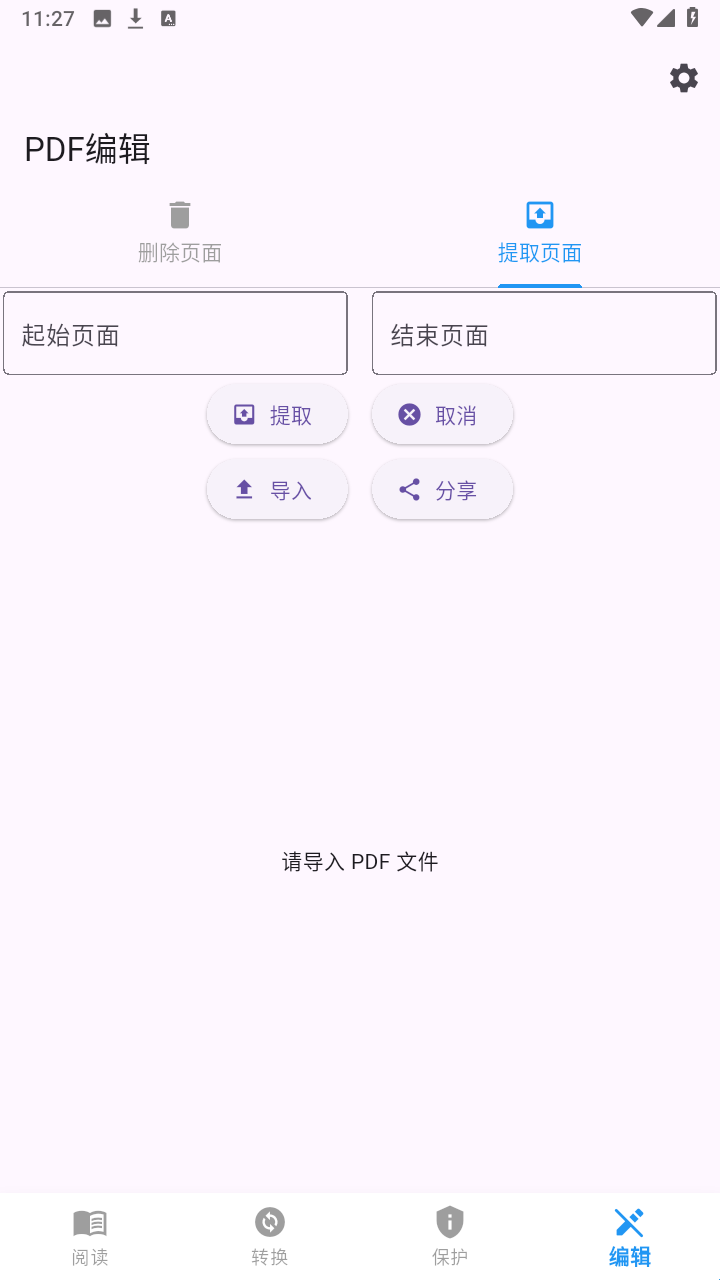Screen dimensions: 720x1280
Task: Select the 编辑 tab
Action: point(630,1236)
